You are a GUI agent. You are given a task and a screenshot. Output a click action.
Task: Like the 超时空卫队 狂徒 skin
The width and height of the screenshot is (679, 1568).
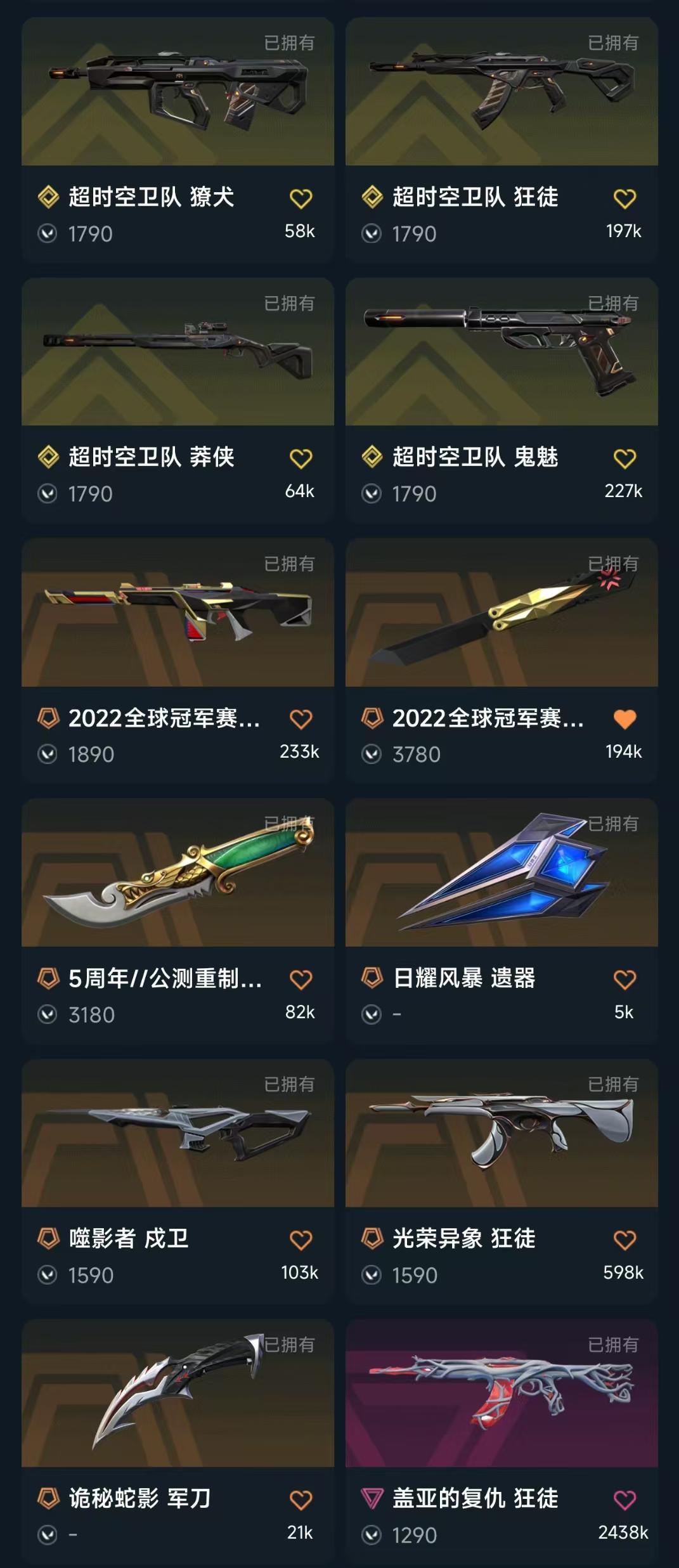624,199
